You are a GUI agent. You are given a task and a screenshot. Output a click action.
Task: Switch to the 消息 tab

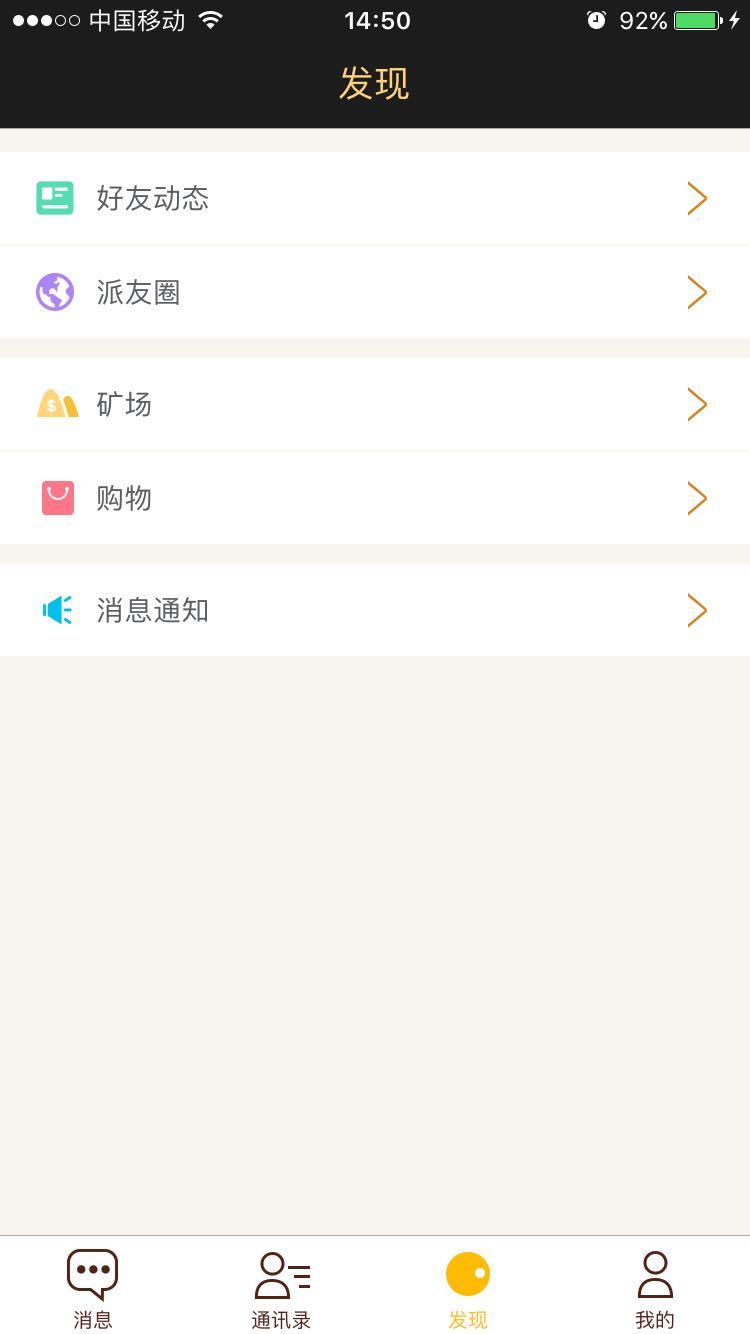pos(93,1288)
